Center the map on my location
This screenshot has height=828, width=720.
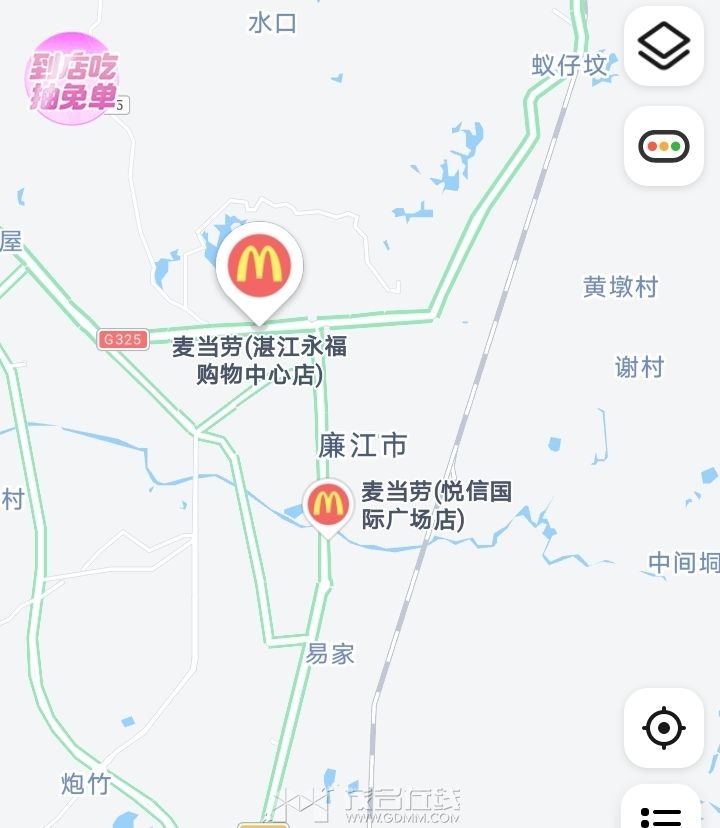click(664, 727)
